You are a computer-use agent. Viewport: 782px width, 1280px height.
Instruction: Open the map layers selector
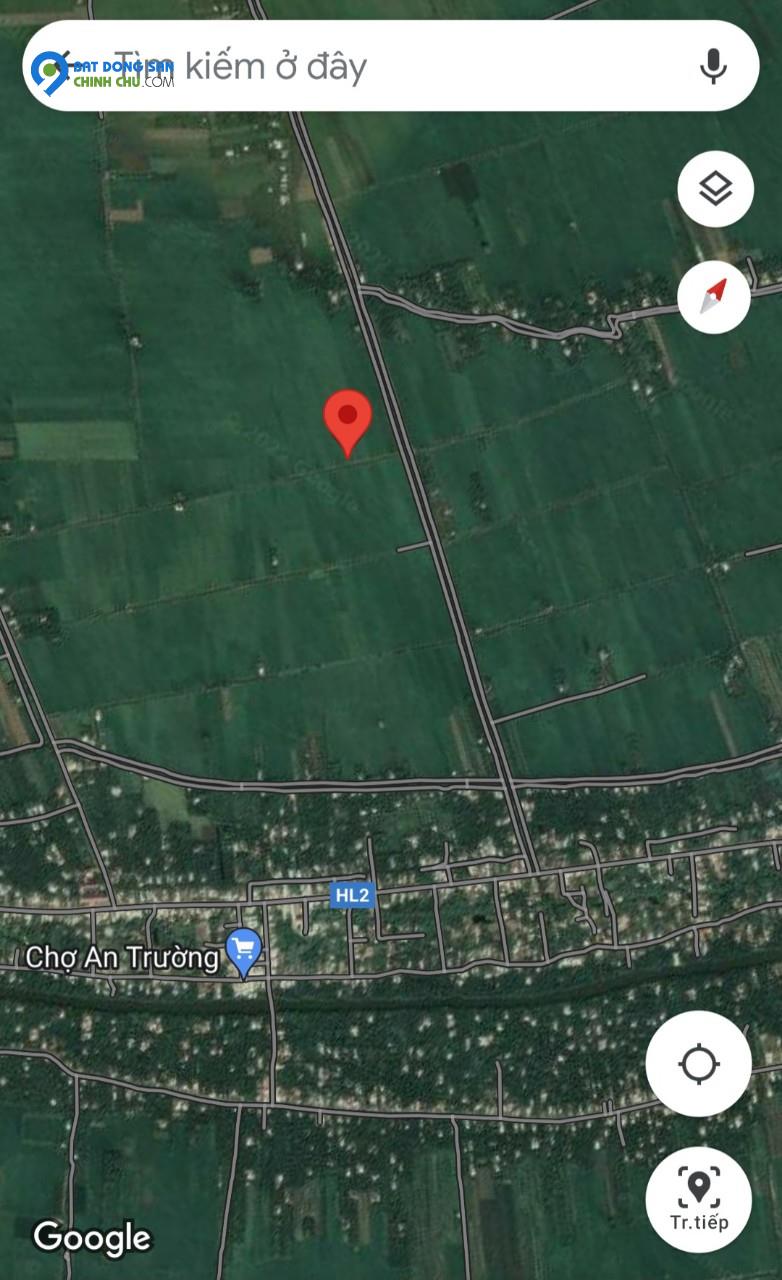[715, 188]
